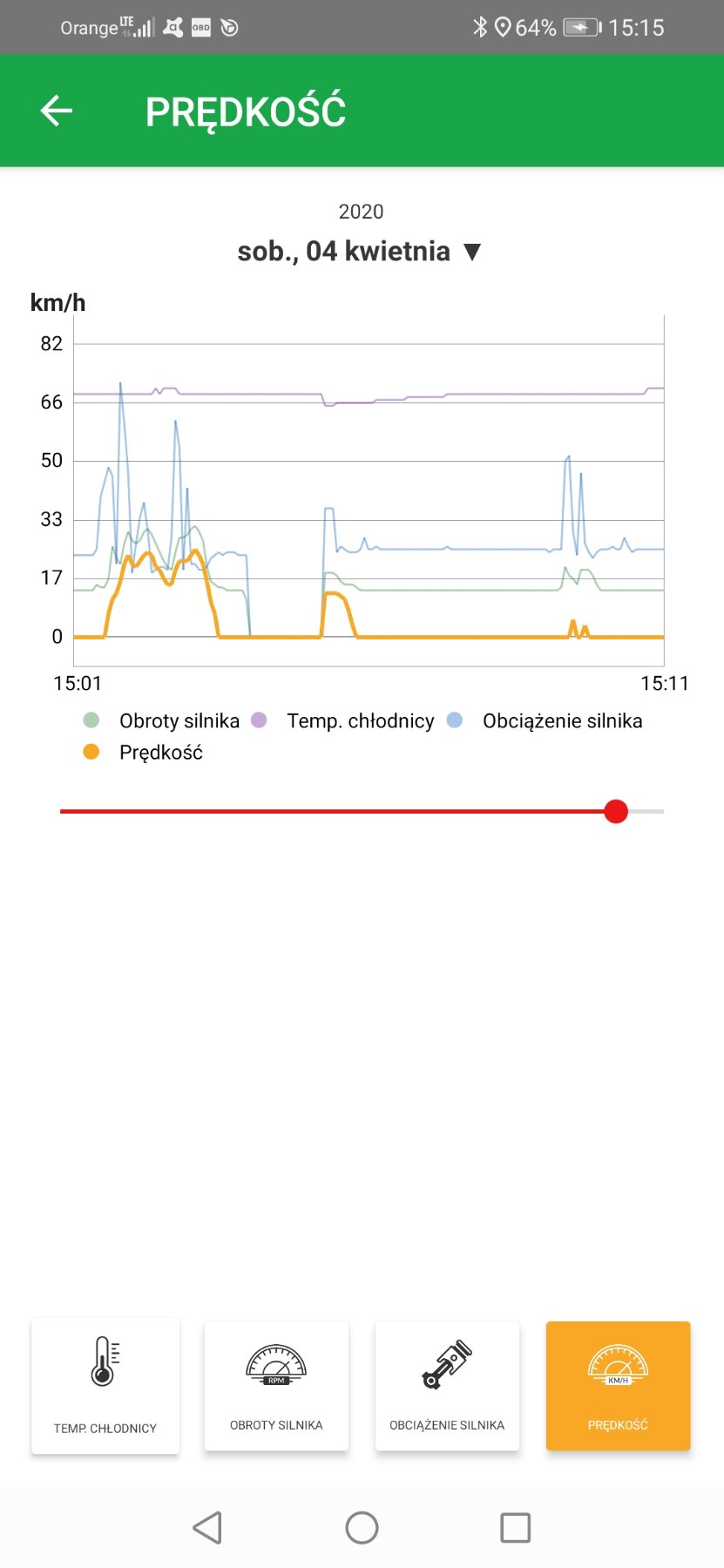This screenshot has width=724, height=1568.
Task: Switch to Obroty silnika chart
Action: coord(276,1386)
